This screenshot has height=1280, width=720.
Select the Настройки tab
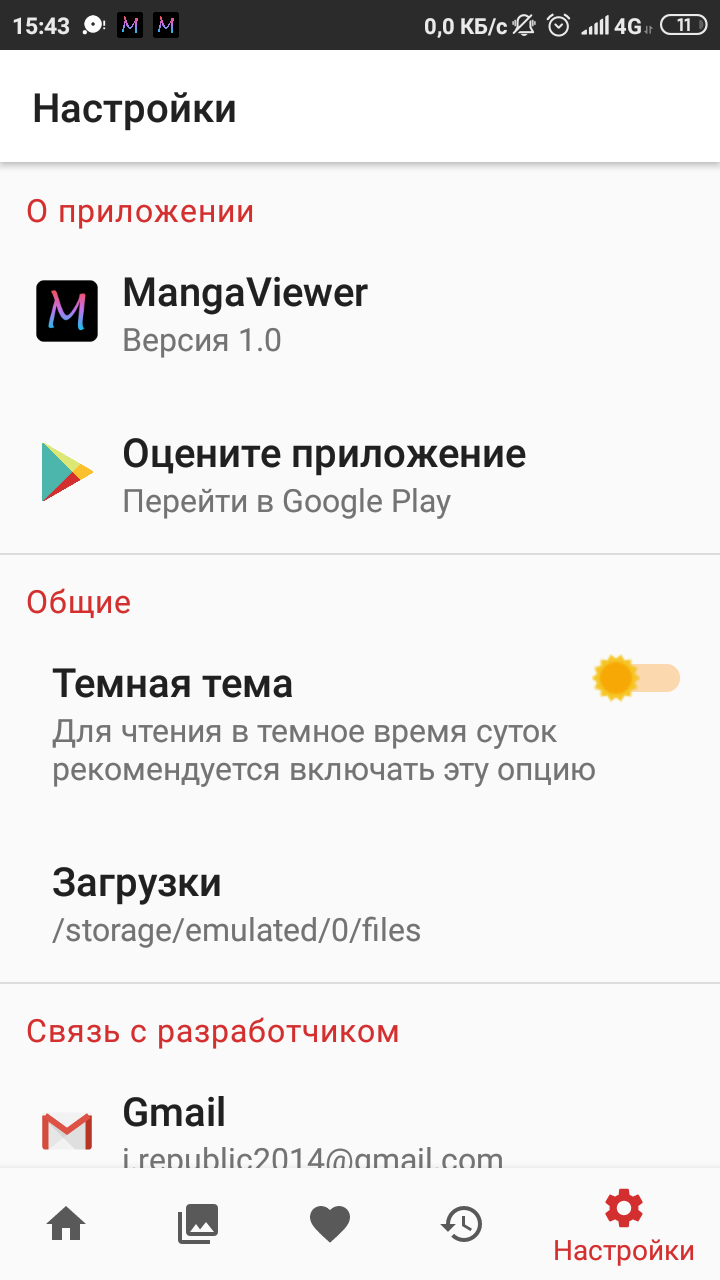pos(624,1226)
